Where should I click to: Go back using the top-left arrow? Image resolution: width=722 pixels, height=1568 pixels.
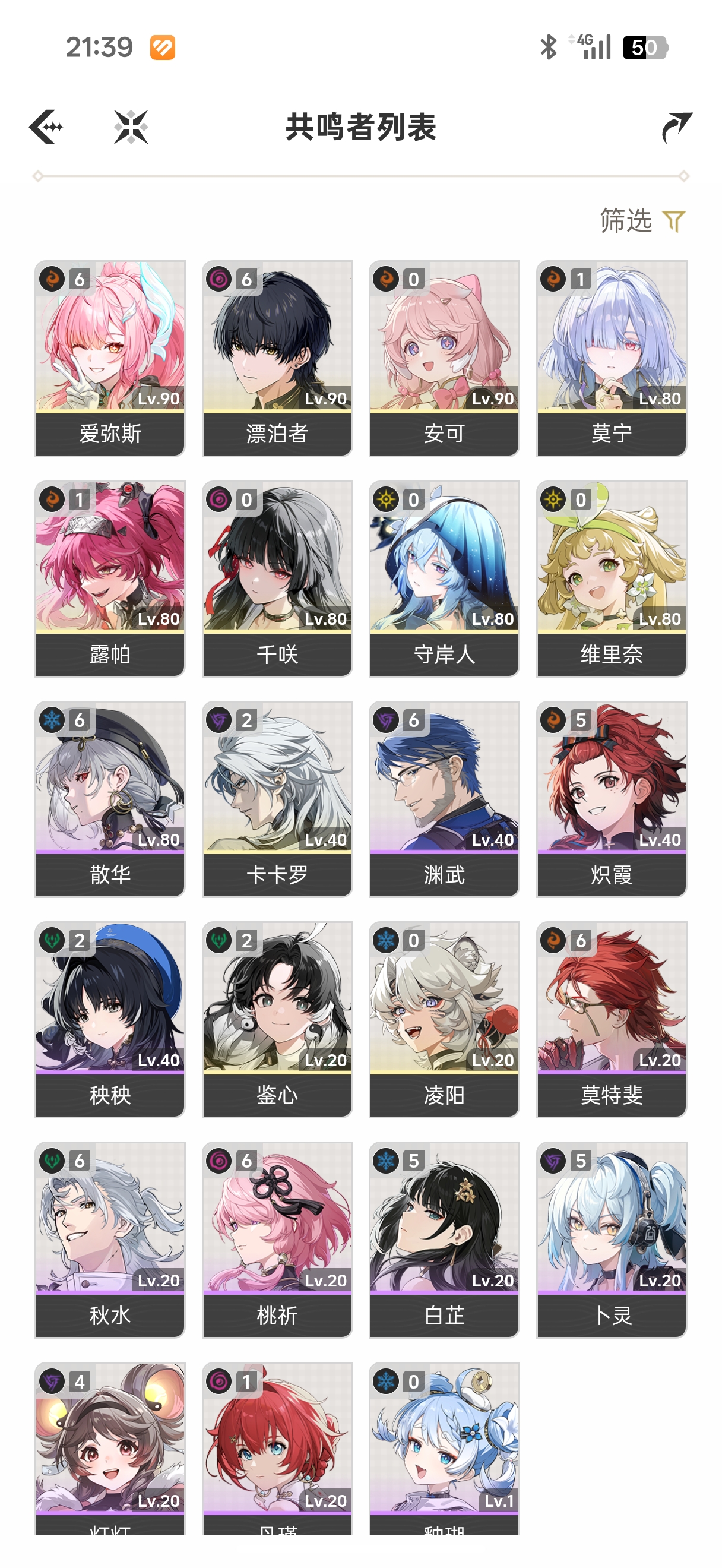47,127
